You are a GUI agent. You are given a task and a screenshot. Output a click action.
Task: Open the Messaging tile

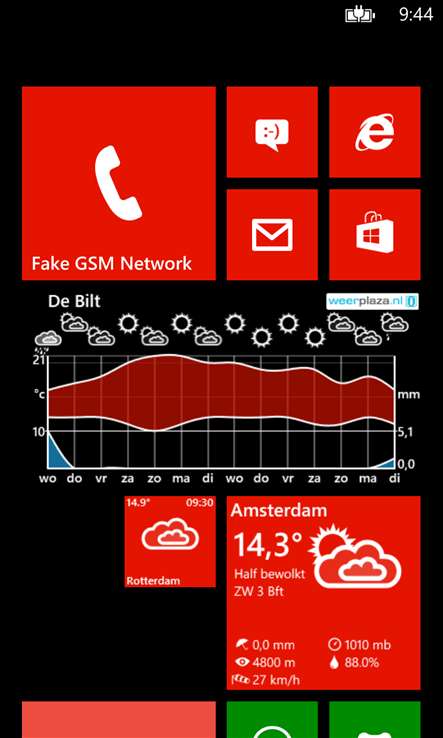(272, 132)
